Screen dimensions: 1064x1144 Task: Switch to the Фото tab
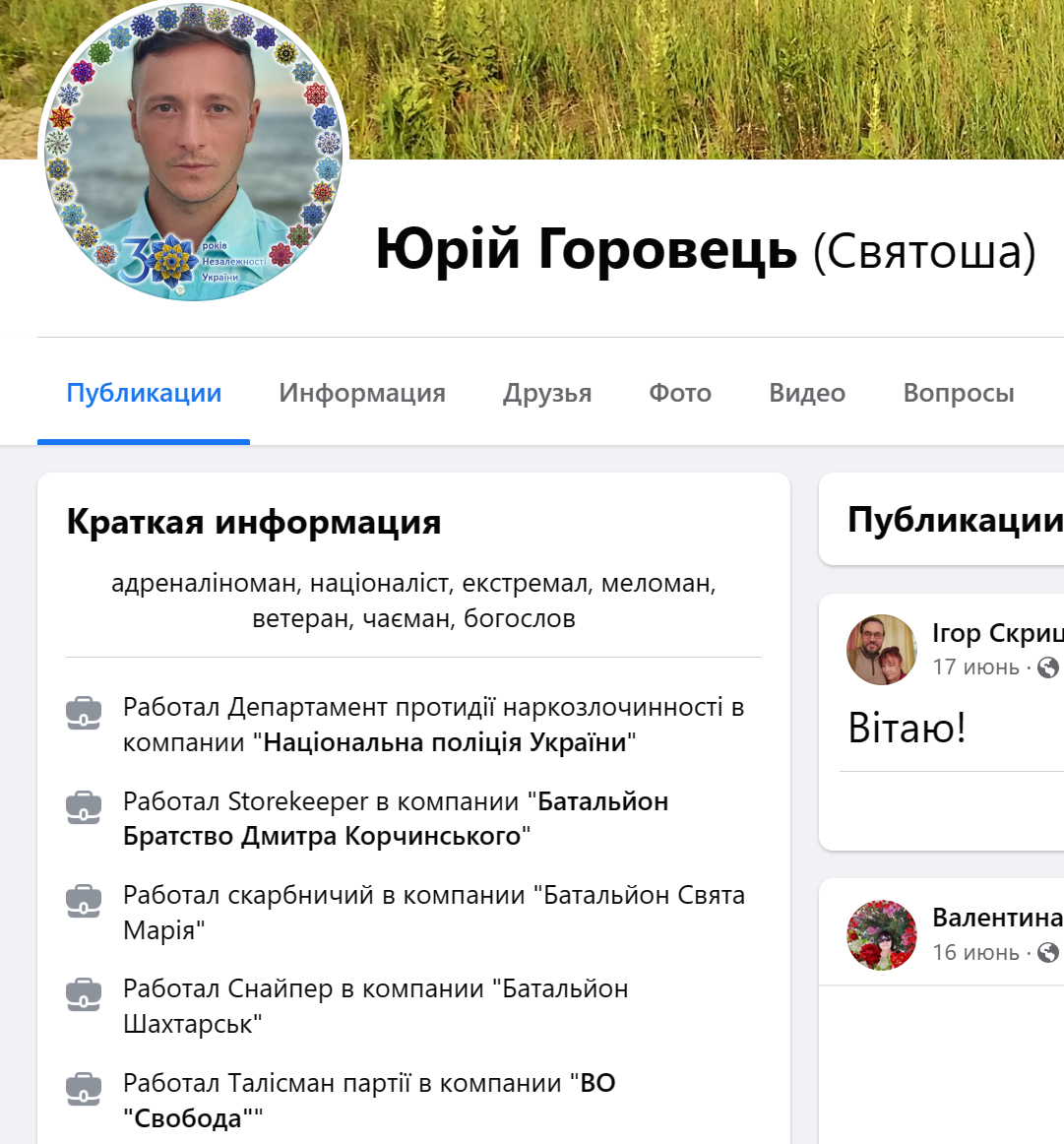point(679,393)
